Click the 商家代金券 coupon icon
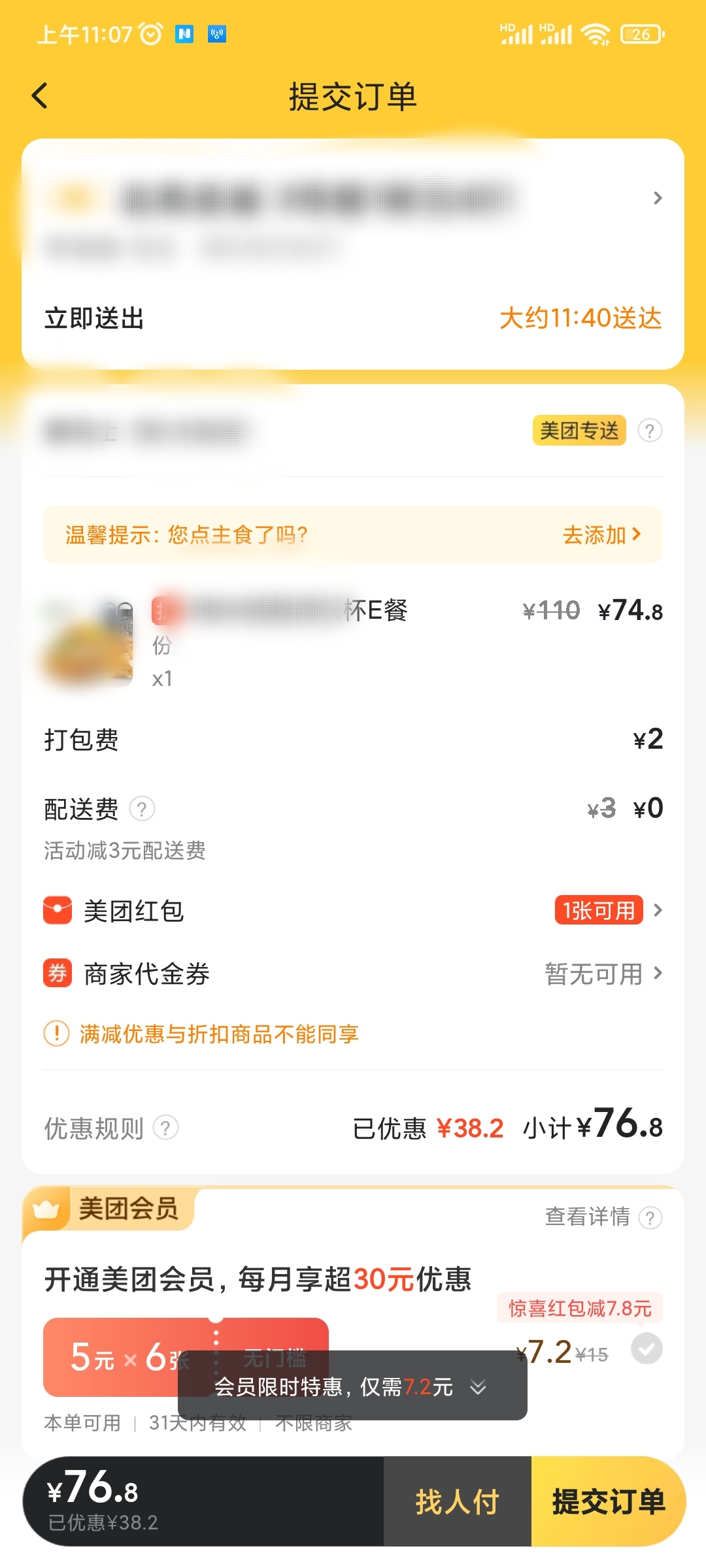 pos(58,974)
